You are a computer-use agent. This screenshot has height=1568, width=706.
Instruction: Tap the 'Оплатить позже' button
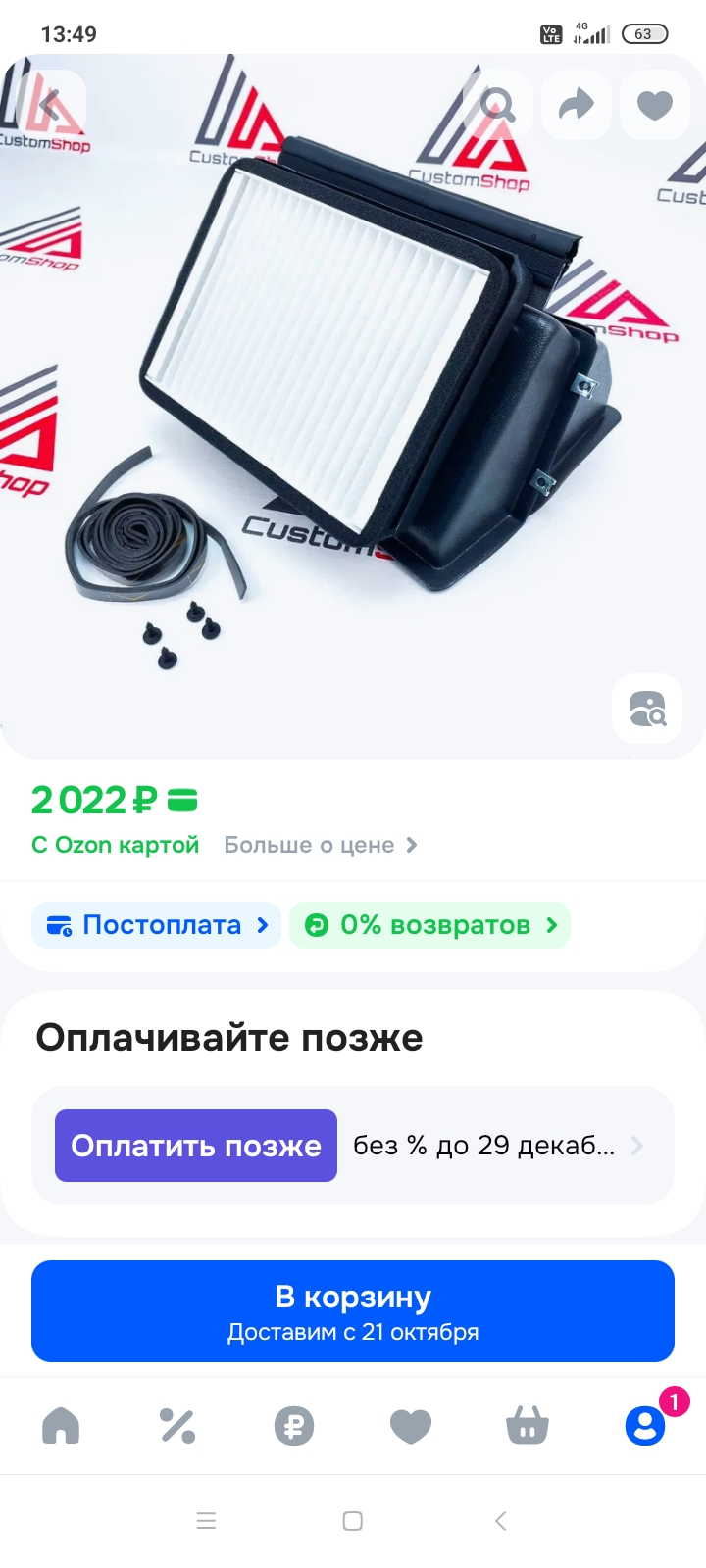[196, 1146]
